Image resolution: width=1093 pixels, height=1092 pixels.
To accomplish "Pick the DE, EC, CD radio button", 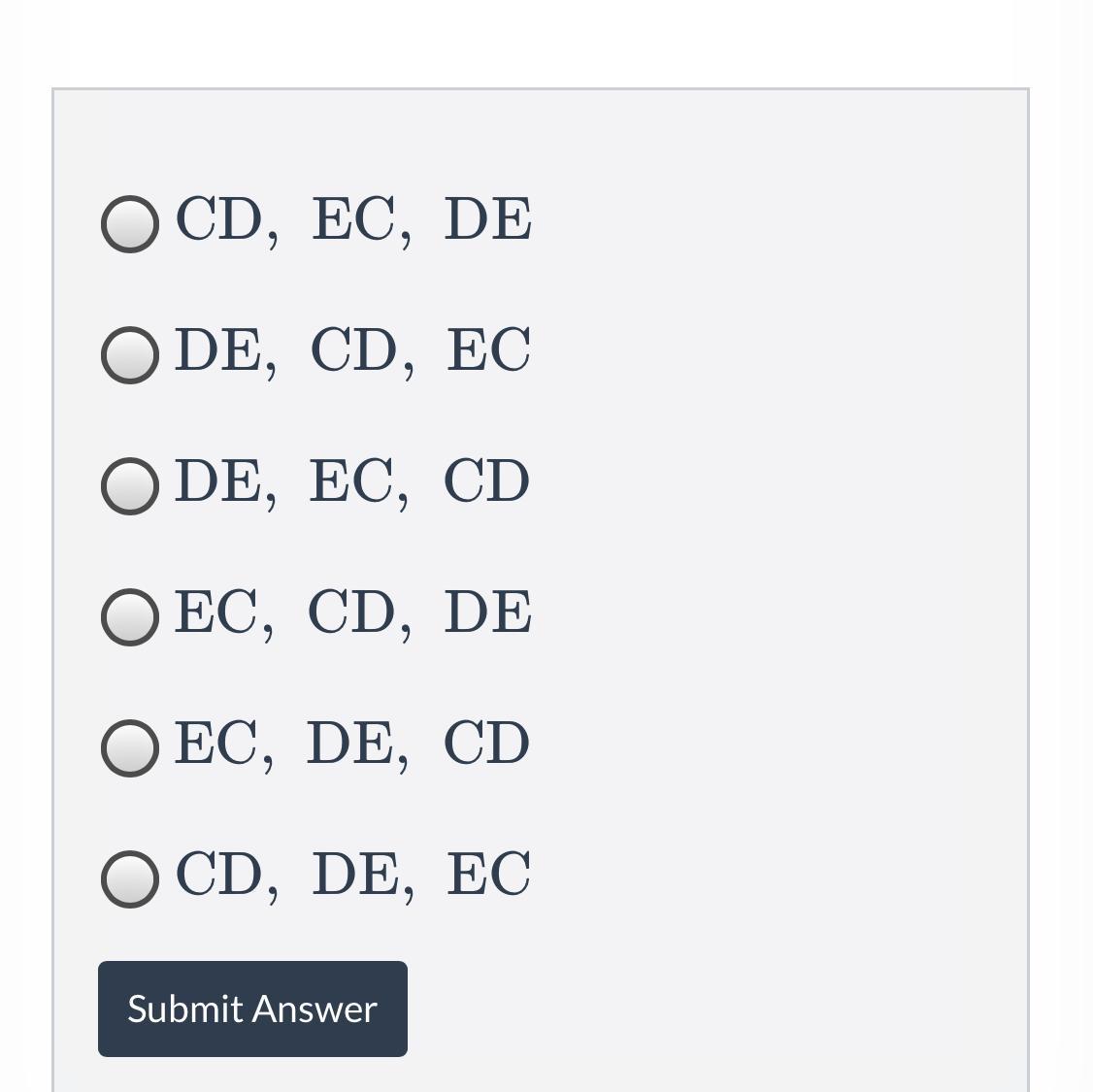I will click(130, 486).
